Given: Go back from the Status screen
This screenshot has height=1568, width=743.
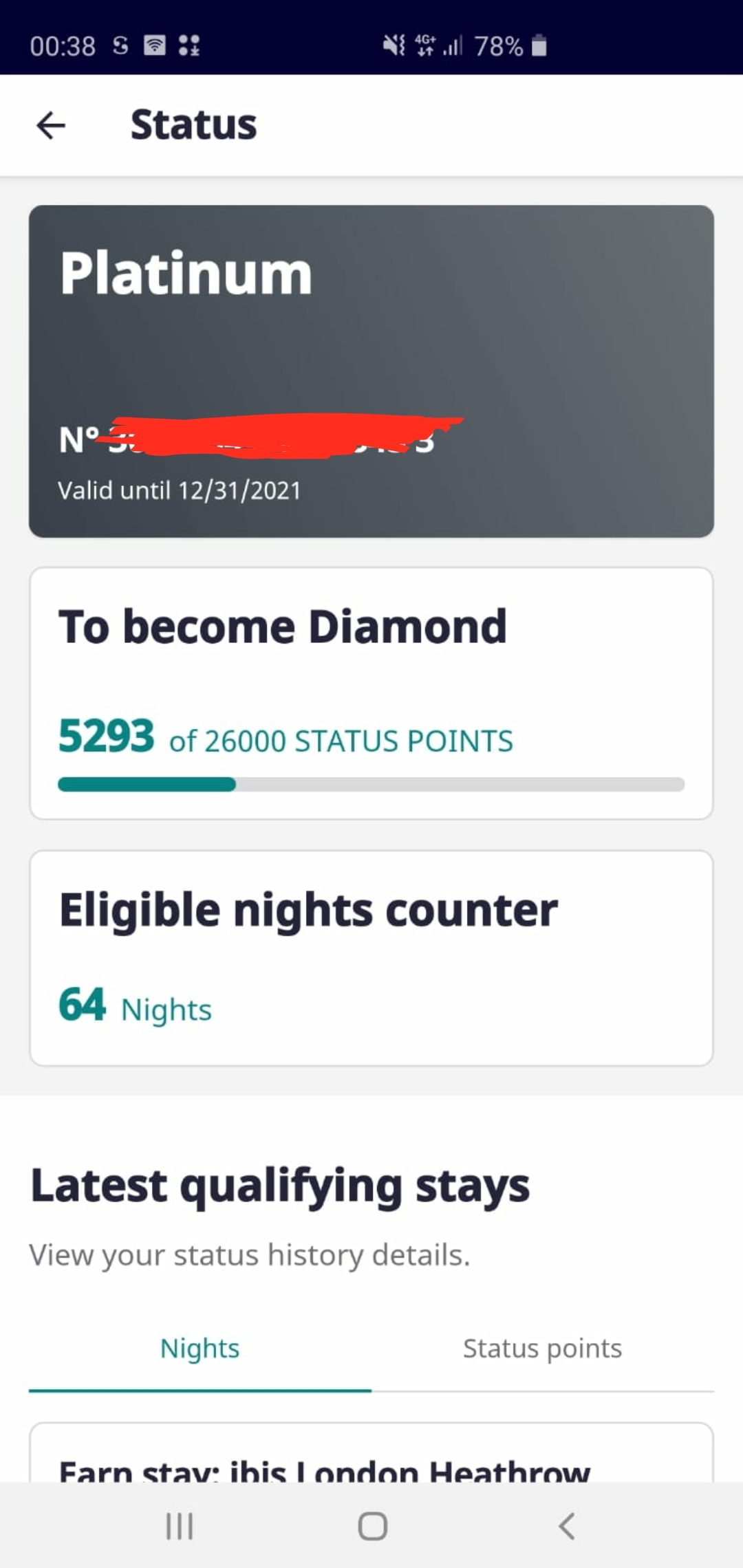Looking at the screenshot, I should [51, 125].
